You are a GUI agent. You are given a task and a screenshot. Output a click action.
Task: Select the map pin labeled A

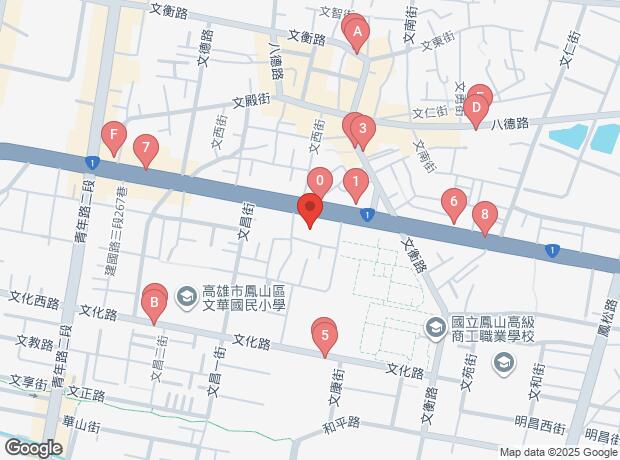coord(357,32)
